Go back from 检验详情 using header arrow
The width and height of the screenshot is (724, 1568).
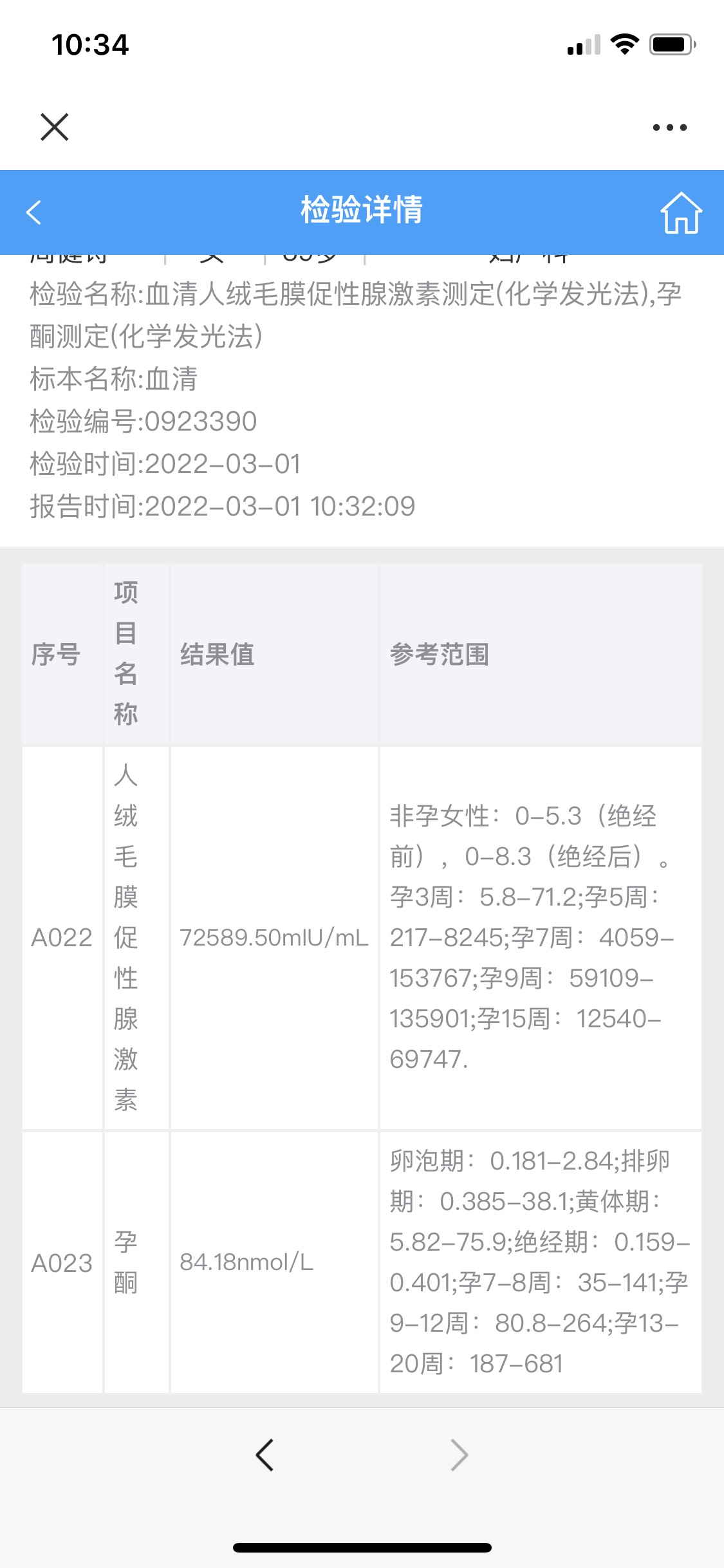pos(34,212)
